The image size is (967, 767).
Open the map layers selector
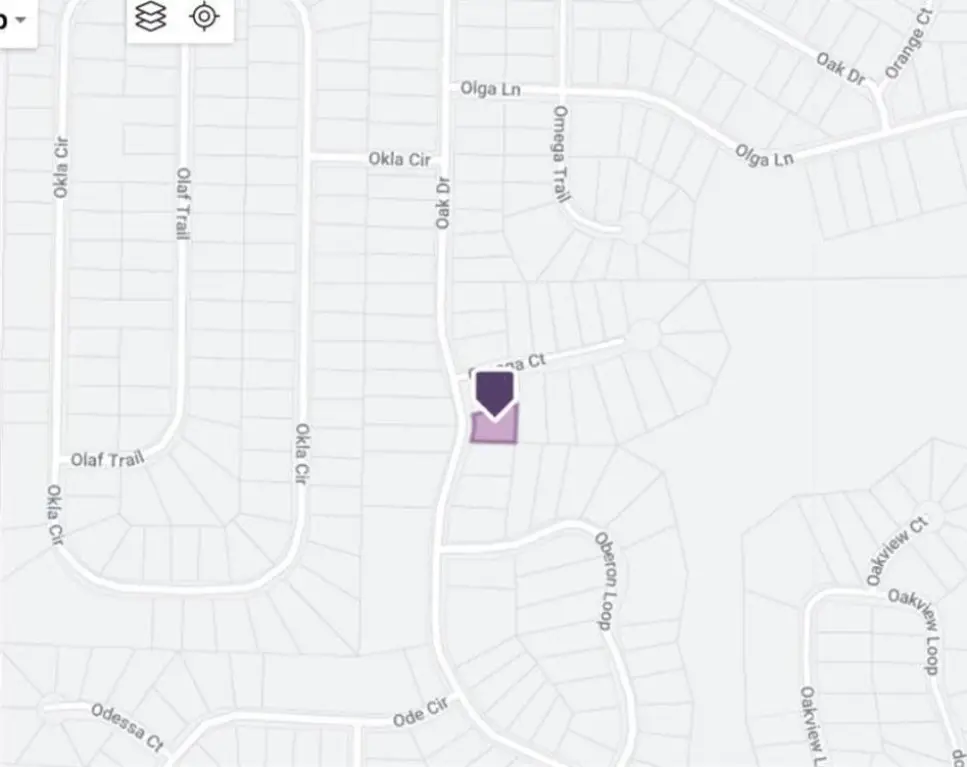[151, 17]
